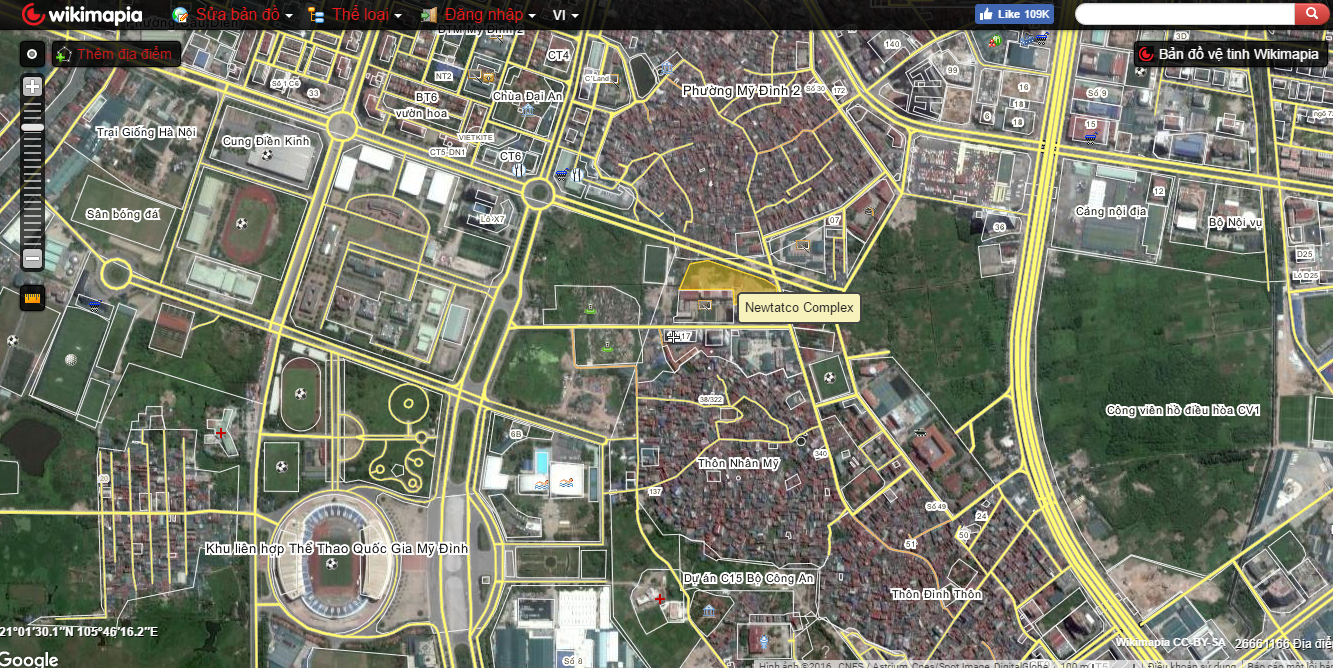Focus the map search box
This screenshot has height=668, width=1333.
(1185, 14)
